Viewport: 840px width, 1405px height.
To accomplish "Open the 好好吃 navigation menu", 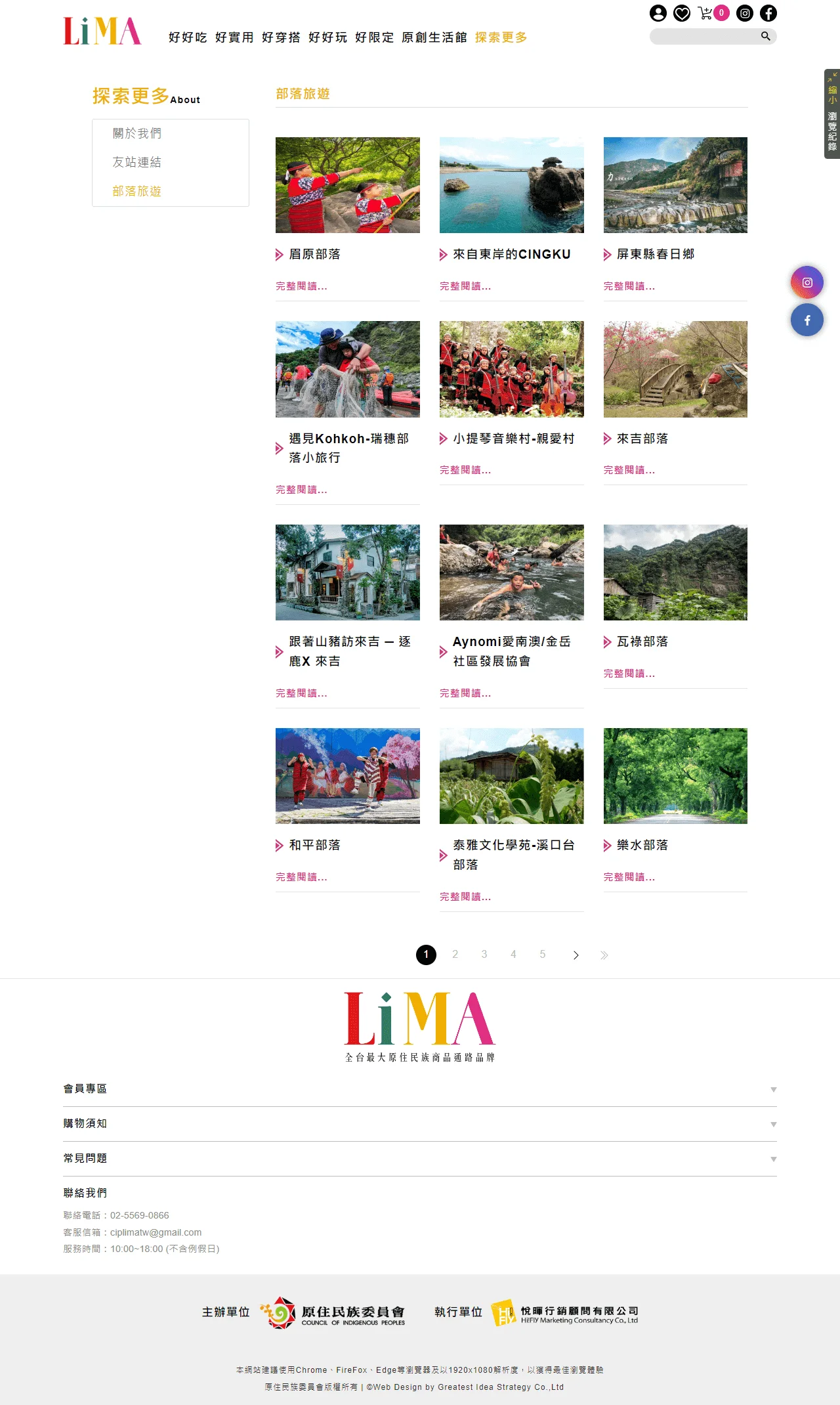I will 188,37.
